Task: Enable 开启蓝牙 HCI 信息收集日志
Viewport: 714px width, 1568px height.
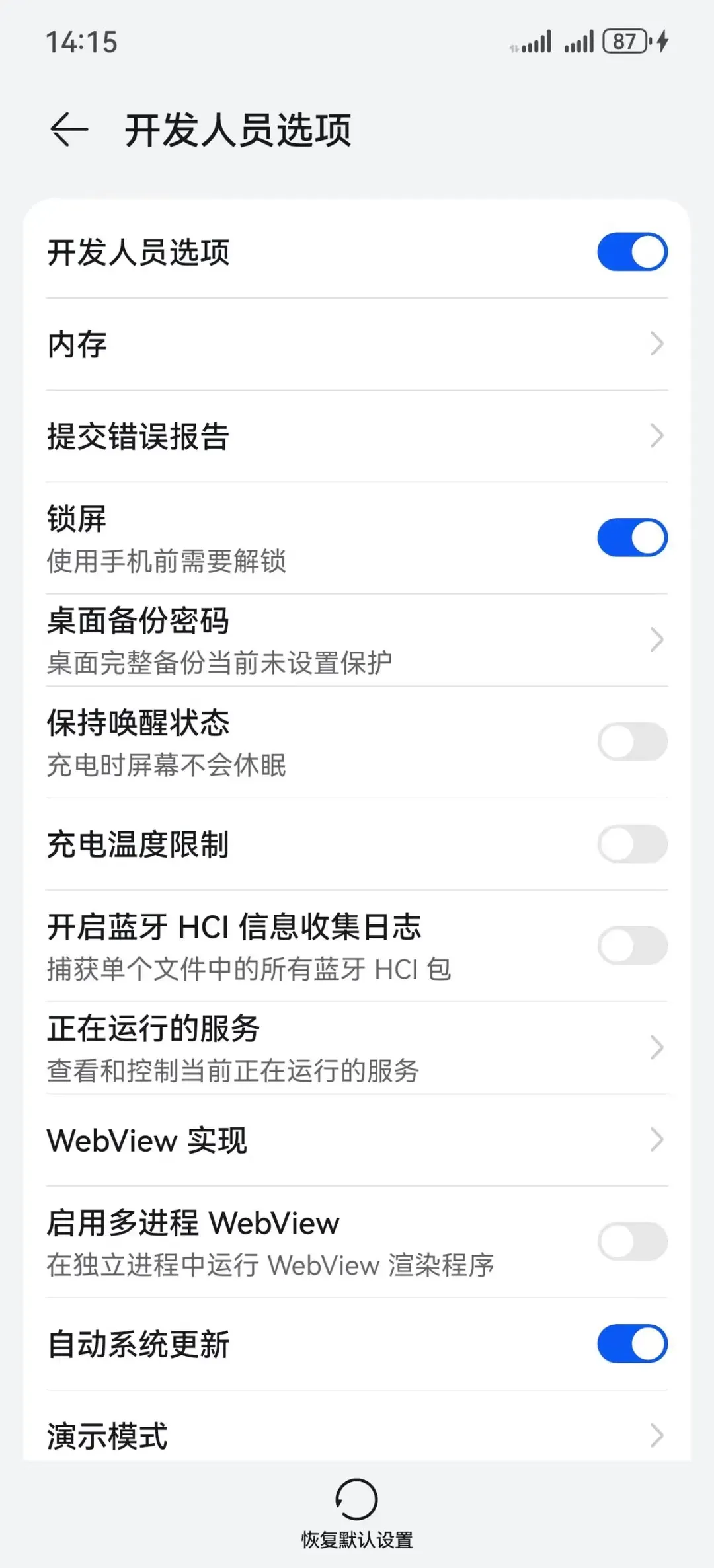Action: [x=632, y=946]
